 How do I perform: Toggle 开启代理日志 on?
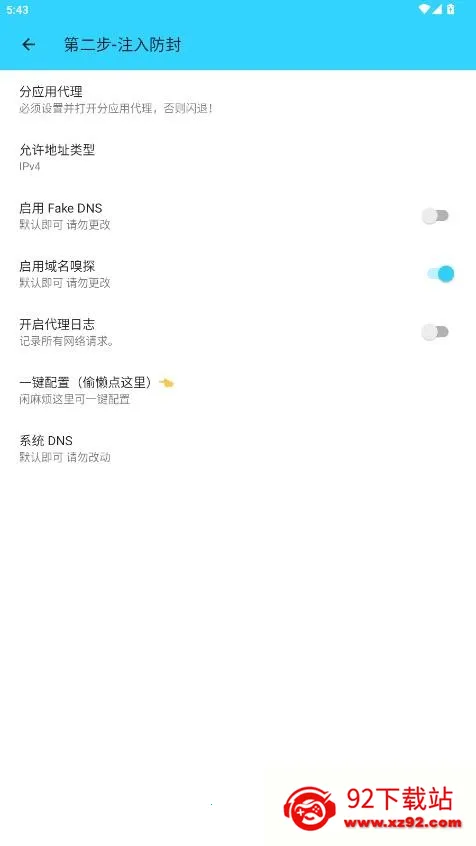[436, 332]
